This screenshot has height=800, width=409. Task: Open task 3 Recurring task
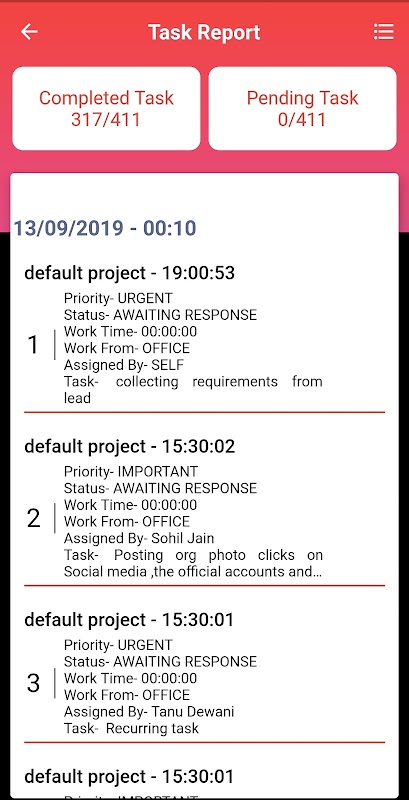[x=204, y=674]
